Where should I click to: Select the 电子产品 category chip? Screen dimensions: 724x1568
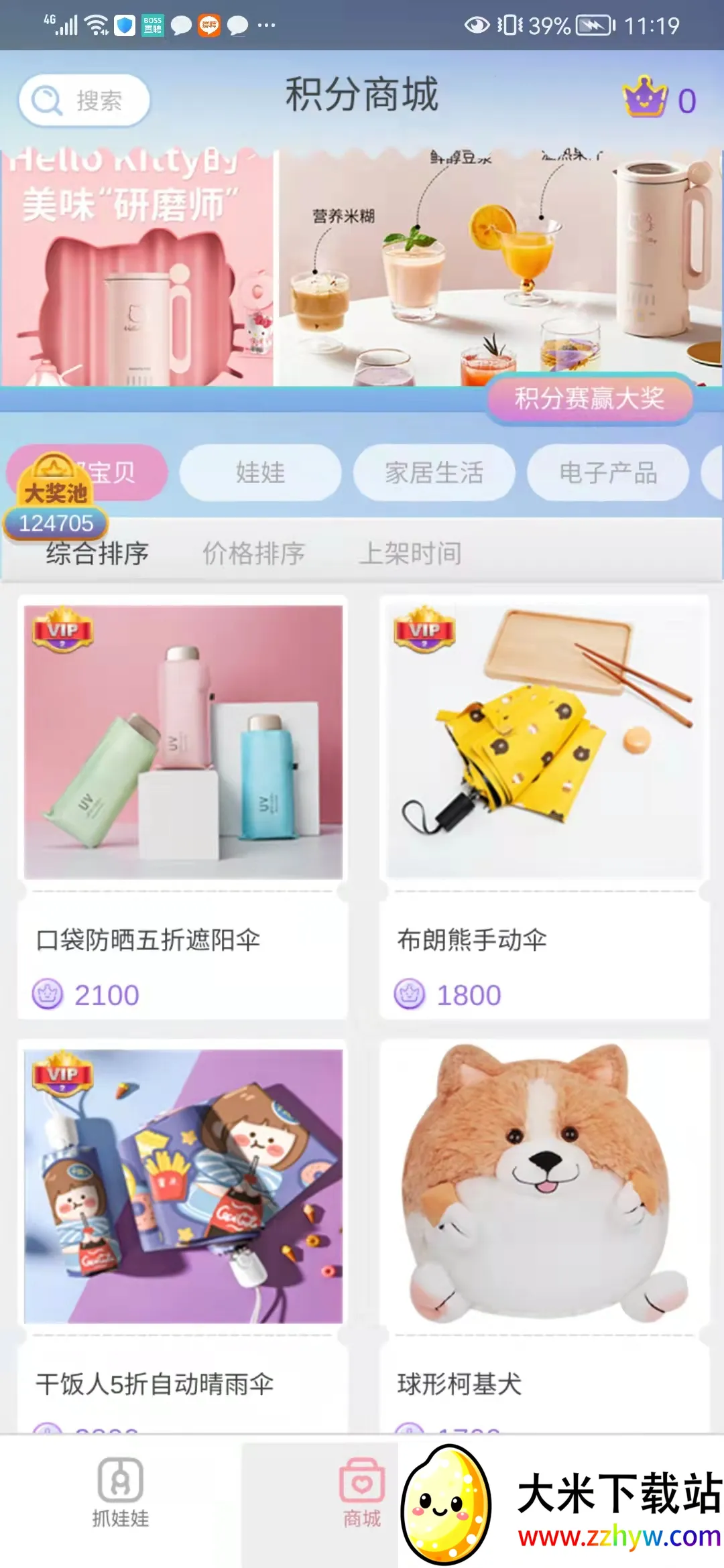click(607, 472)
